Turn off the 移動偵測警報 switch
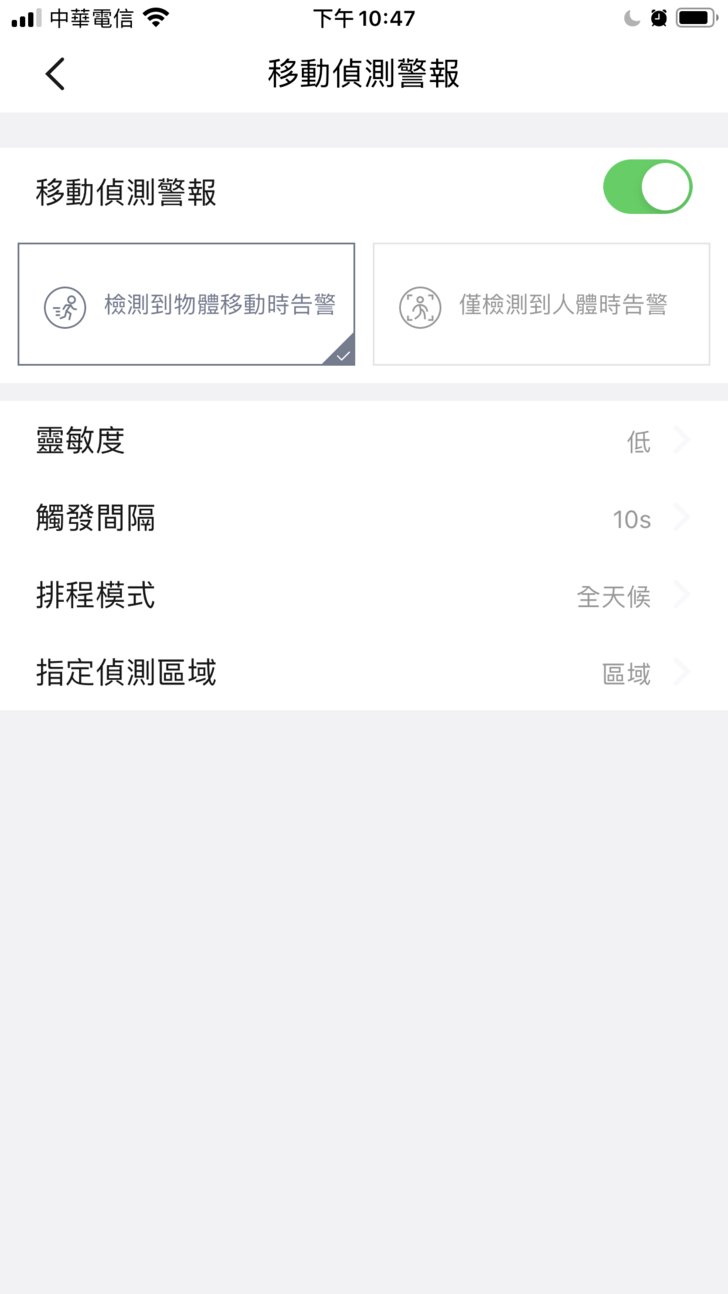This screenshot has width=728, height=1294. click(647, 187)
